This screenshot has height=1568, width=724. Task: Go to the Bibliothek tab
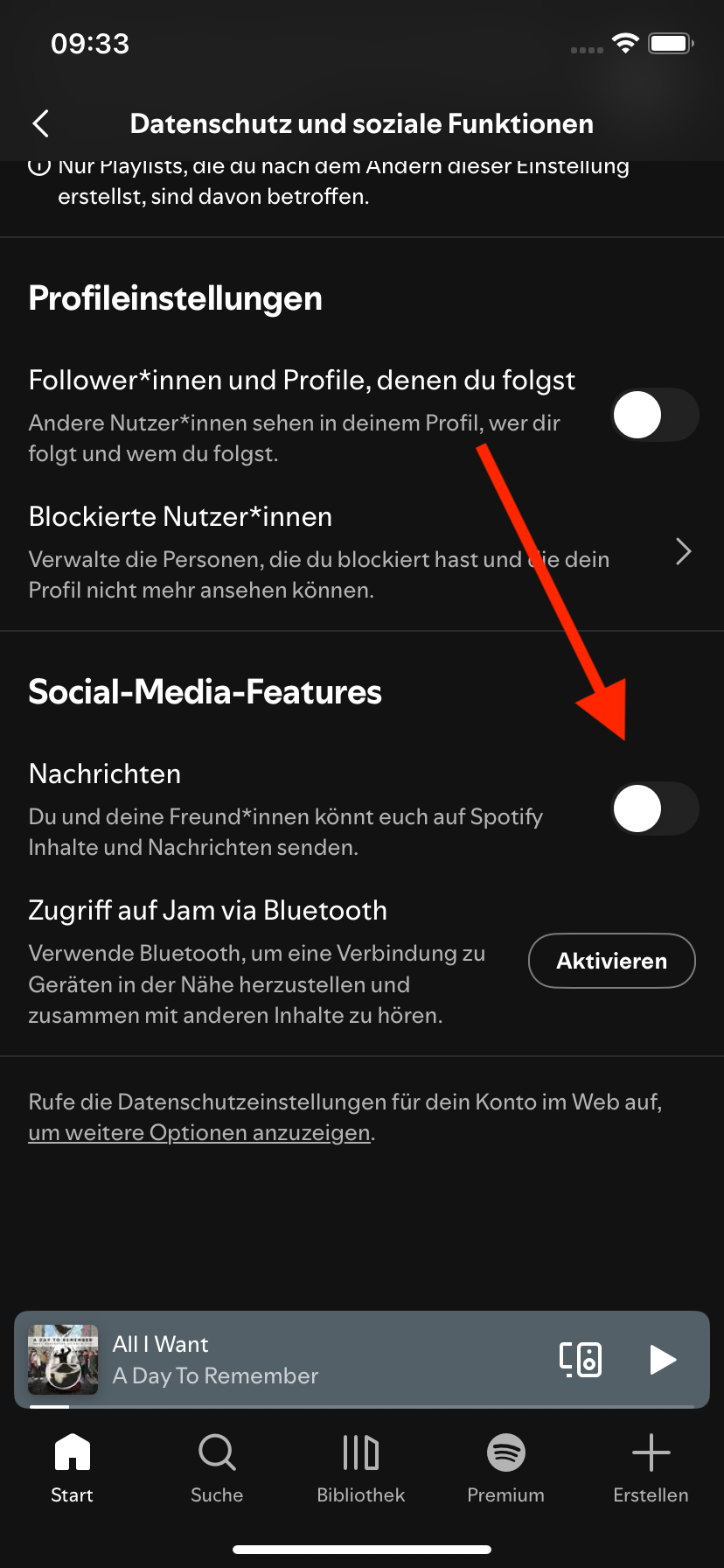(x=361, y=1468)
